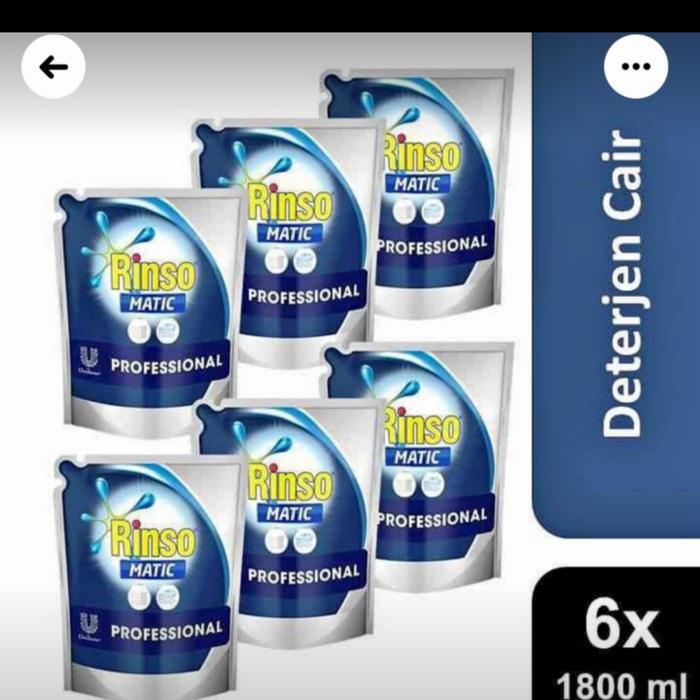Open the overflow menu with three dots
Screen dimensions: 700x700
636,67
